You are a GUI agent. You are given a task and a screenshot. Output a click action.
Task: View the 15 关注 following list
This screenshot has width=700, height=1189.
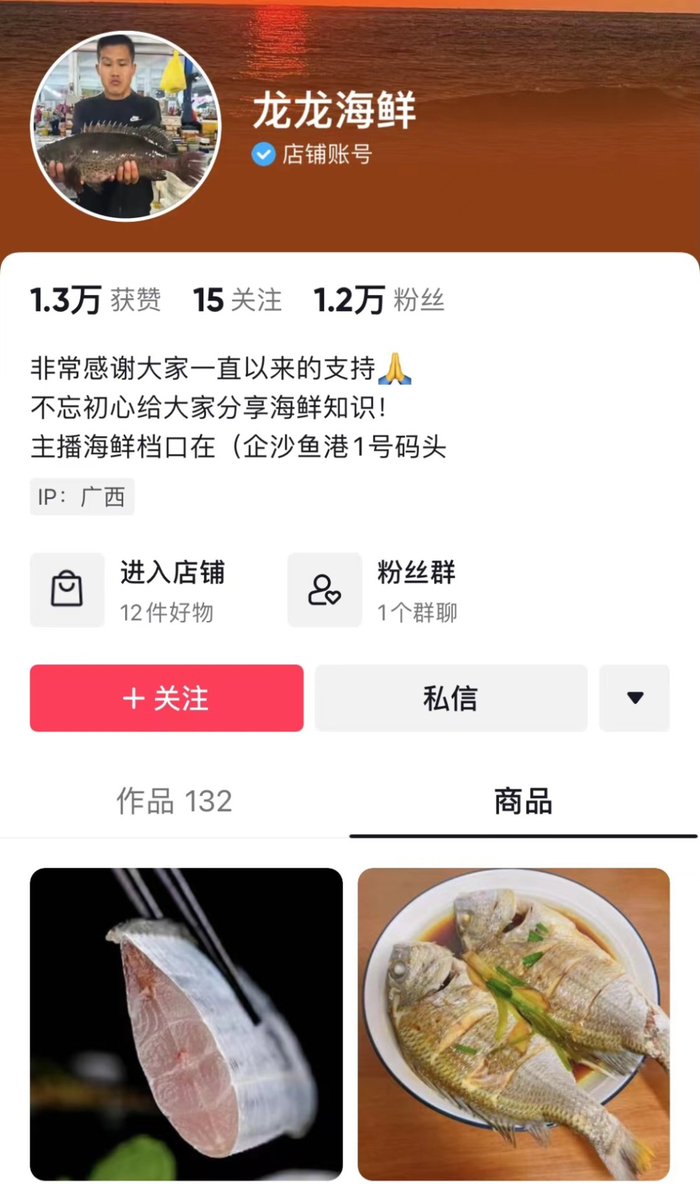coord(237,300)
